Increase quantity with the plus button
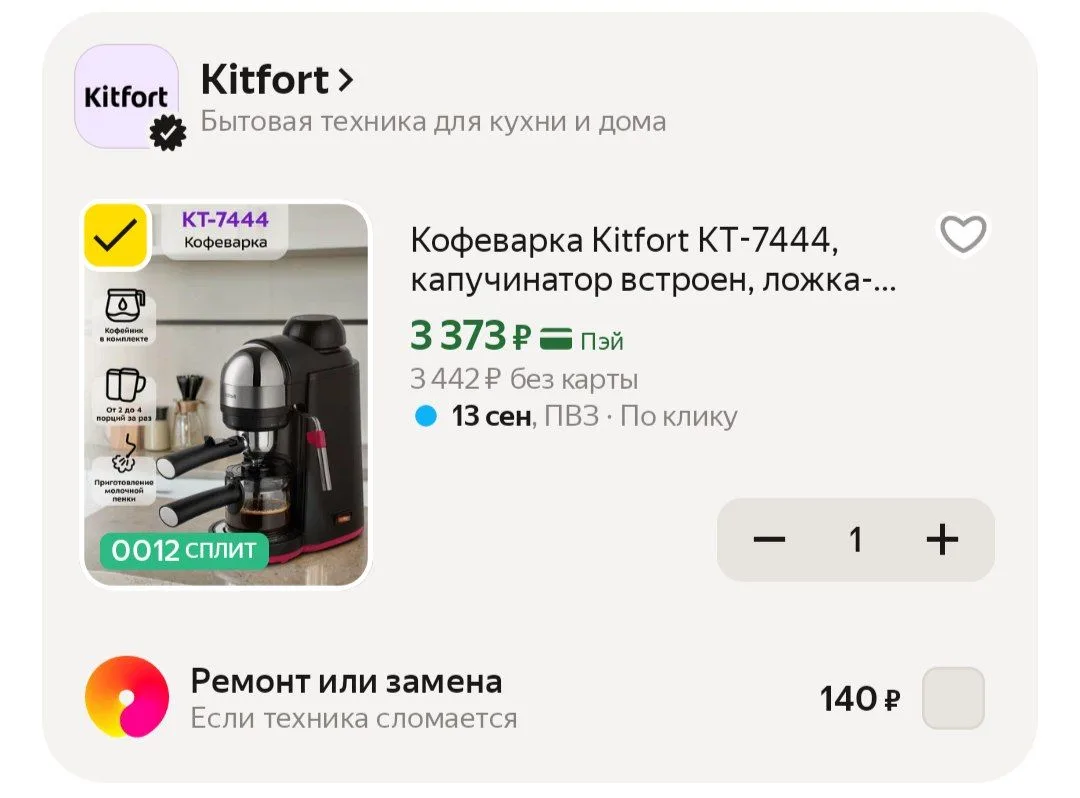The height and width of the screenshot is (798, 1080). (942, 539)
